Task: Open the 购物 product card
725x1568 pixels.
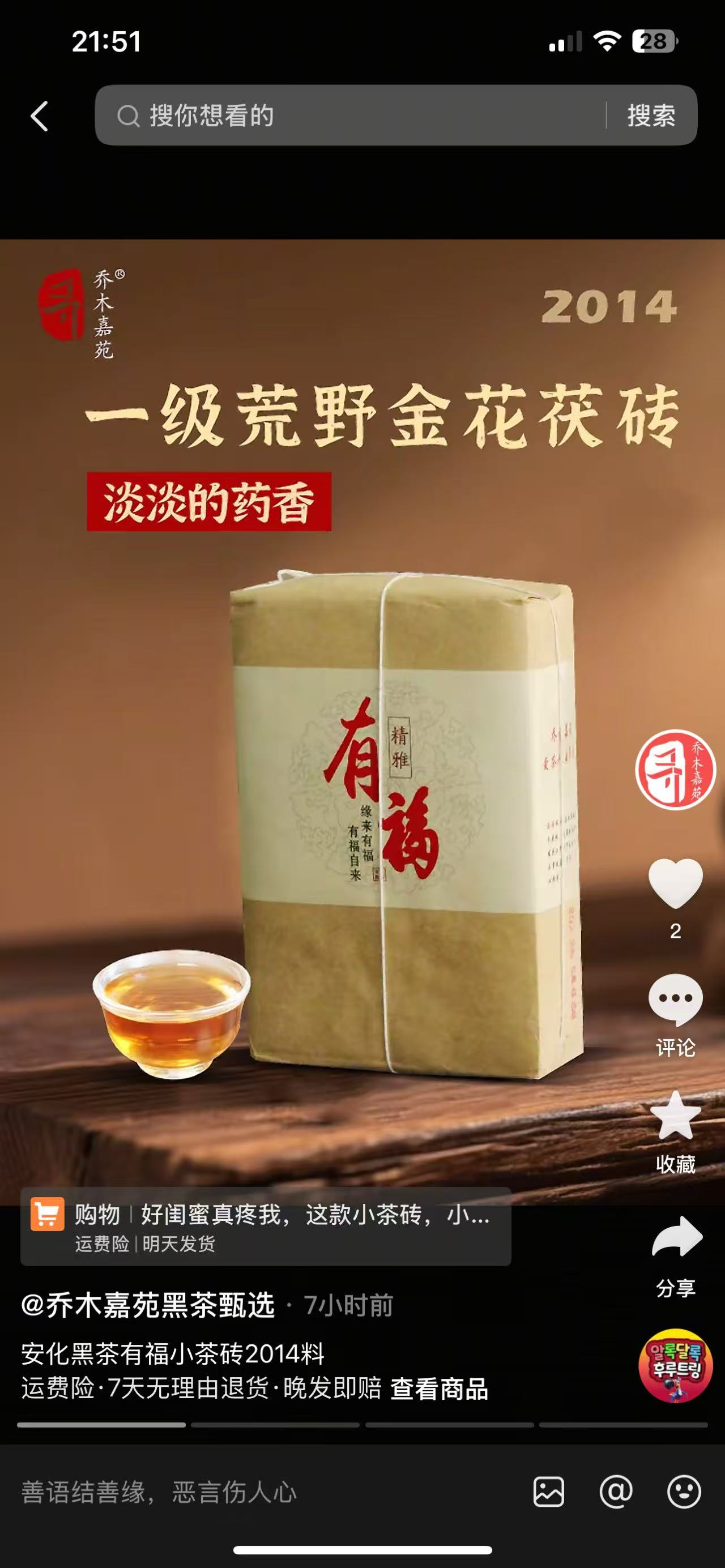Action: point(266,1227)
